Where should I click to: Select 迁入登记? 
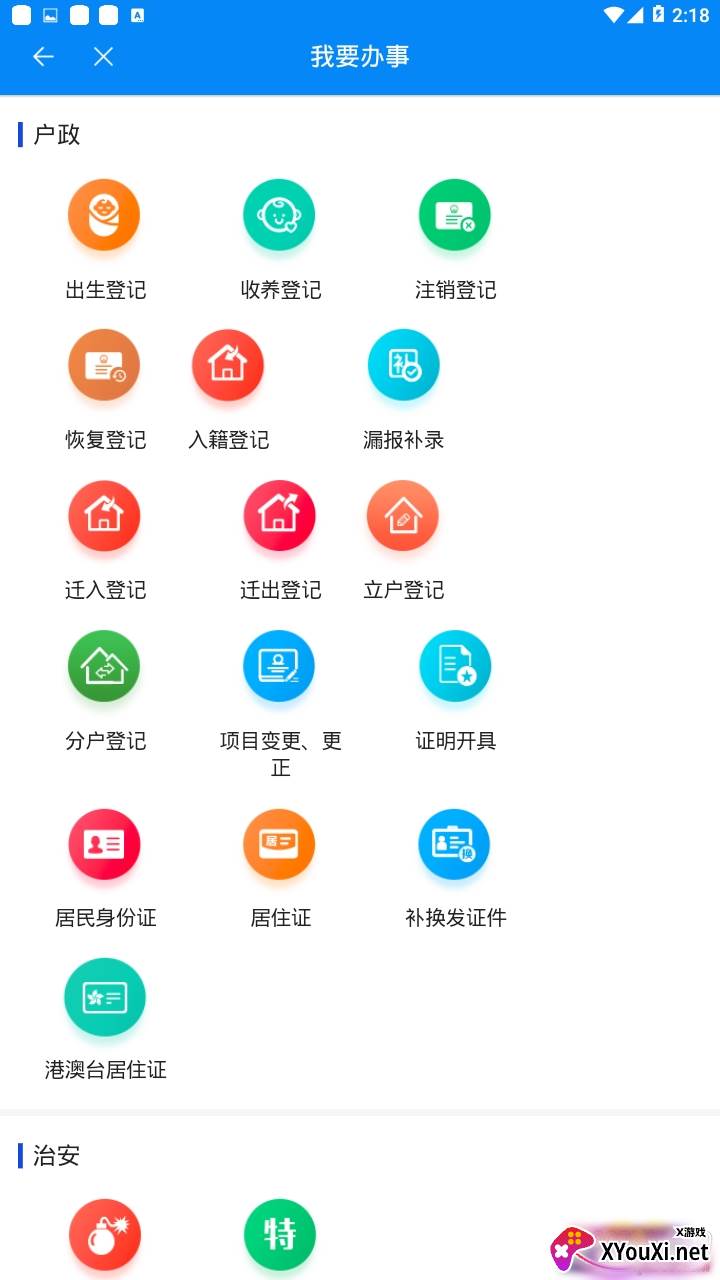[104, 516]
